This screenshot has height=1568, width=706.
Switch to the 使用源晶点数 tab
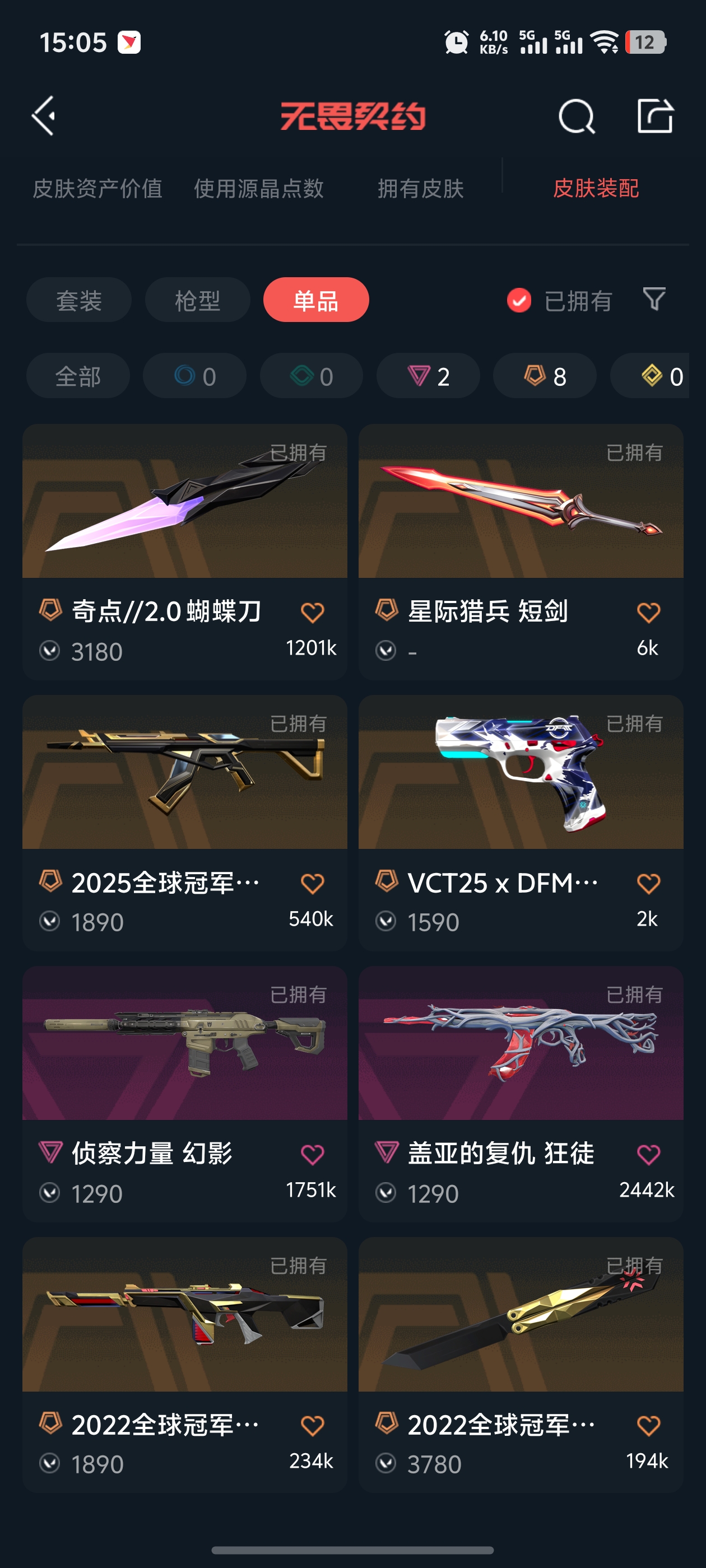point(258,189)
